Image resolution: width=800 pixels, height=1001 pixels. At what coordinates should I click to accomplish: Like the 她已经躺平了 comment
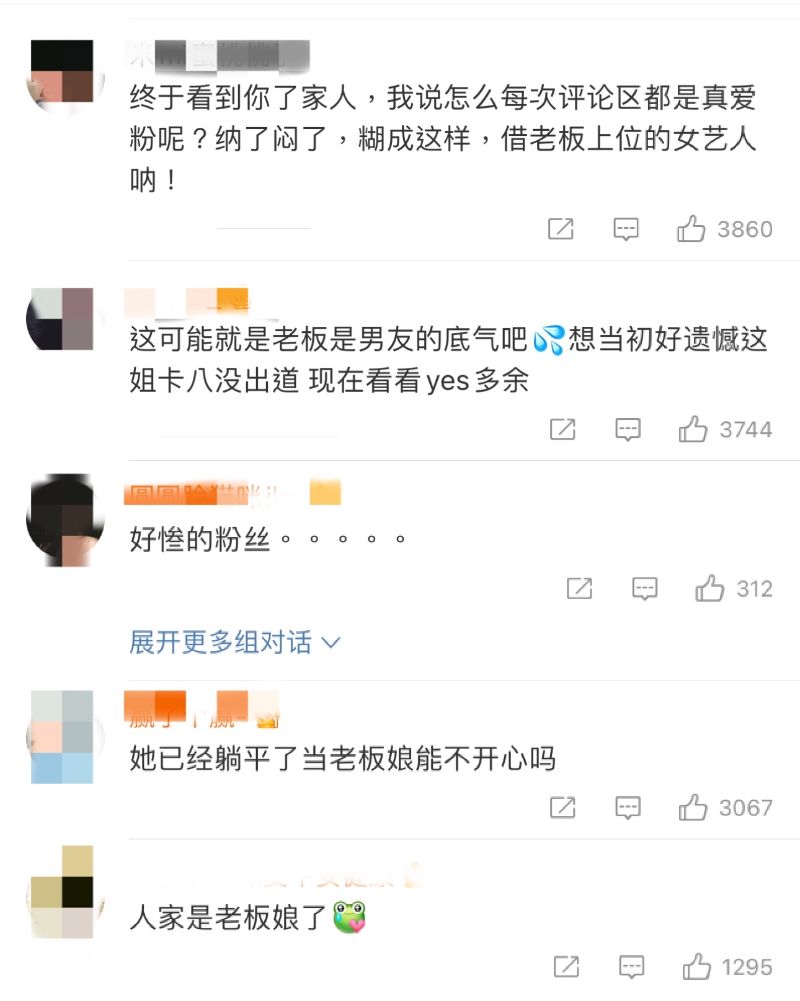click(x=693, y=807)
